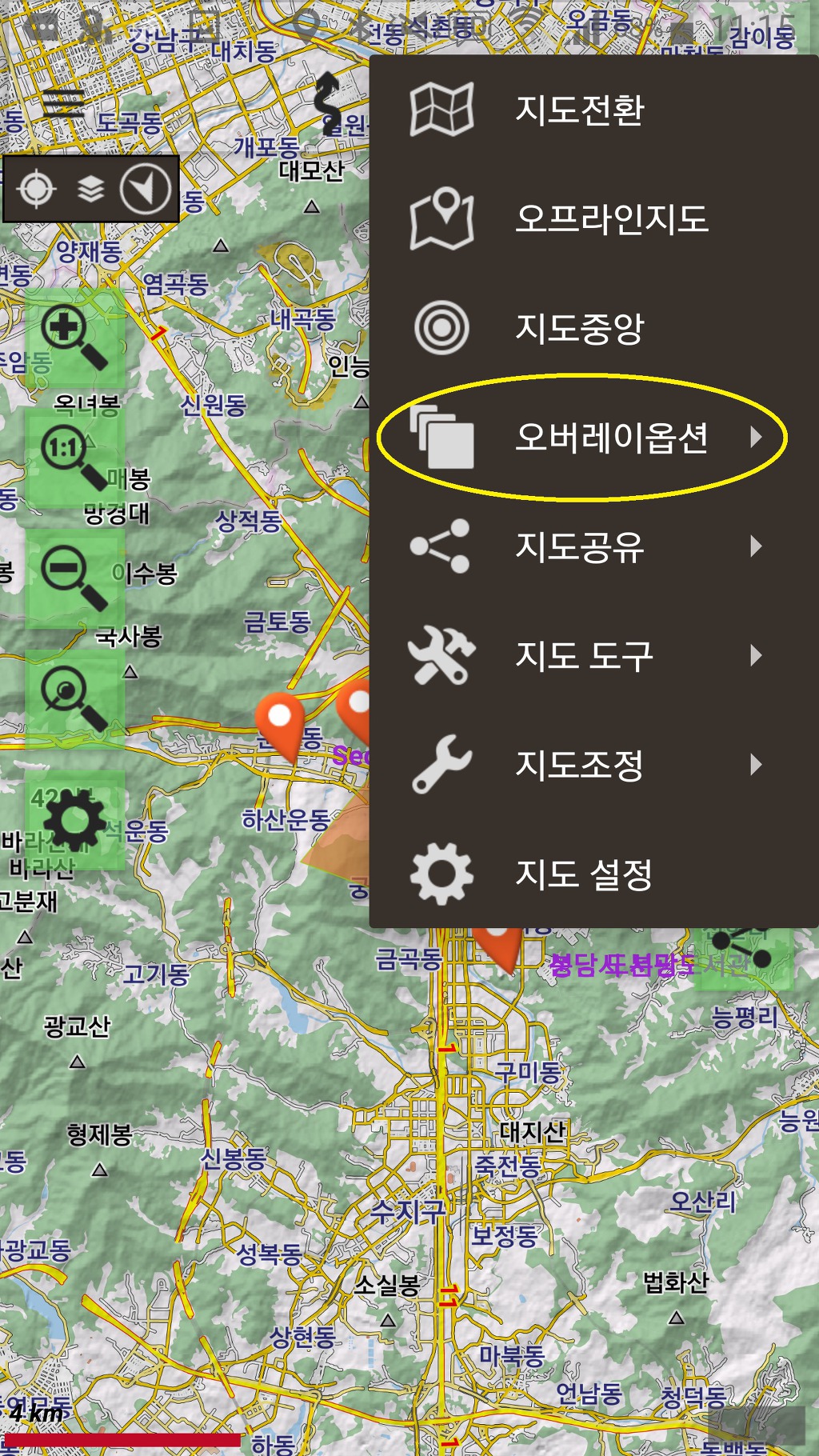Zoom in with the plus magnifier
This screenshot has height=1456, width=819.
pyautogui.click(x=74, y=338)
